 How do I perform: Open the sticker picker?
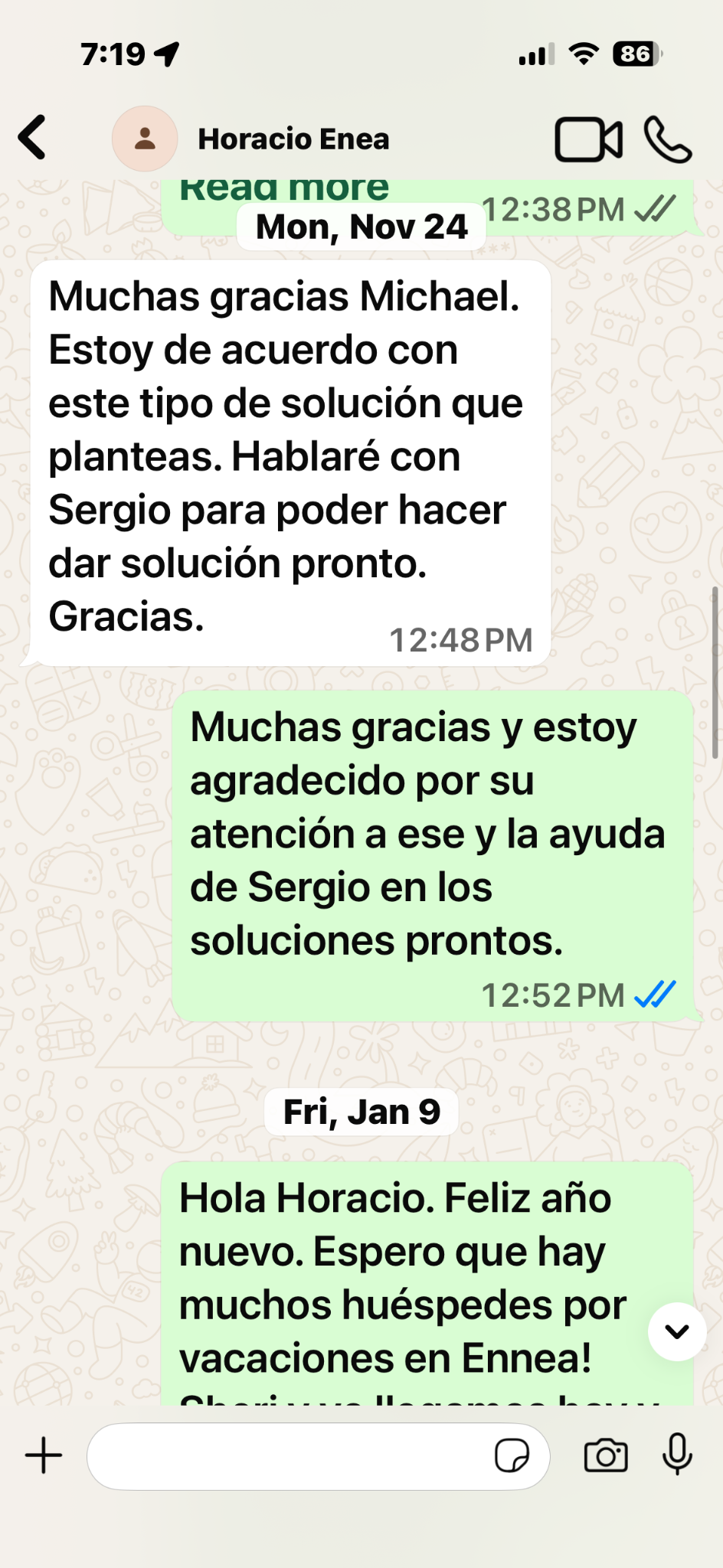512,1456
